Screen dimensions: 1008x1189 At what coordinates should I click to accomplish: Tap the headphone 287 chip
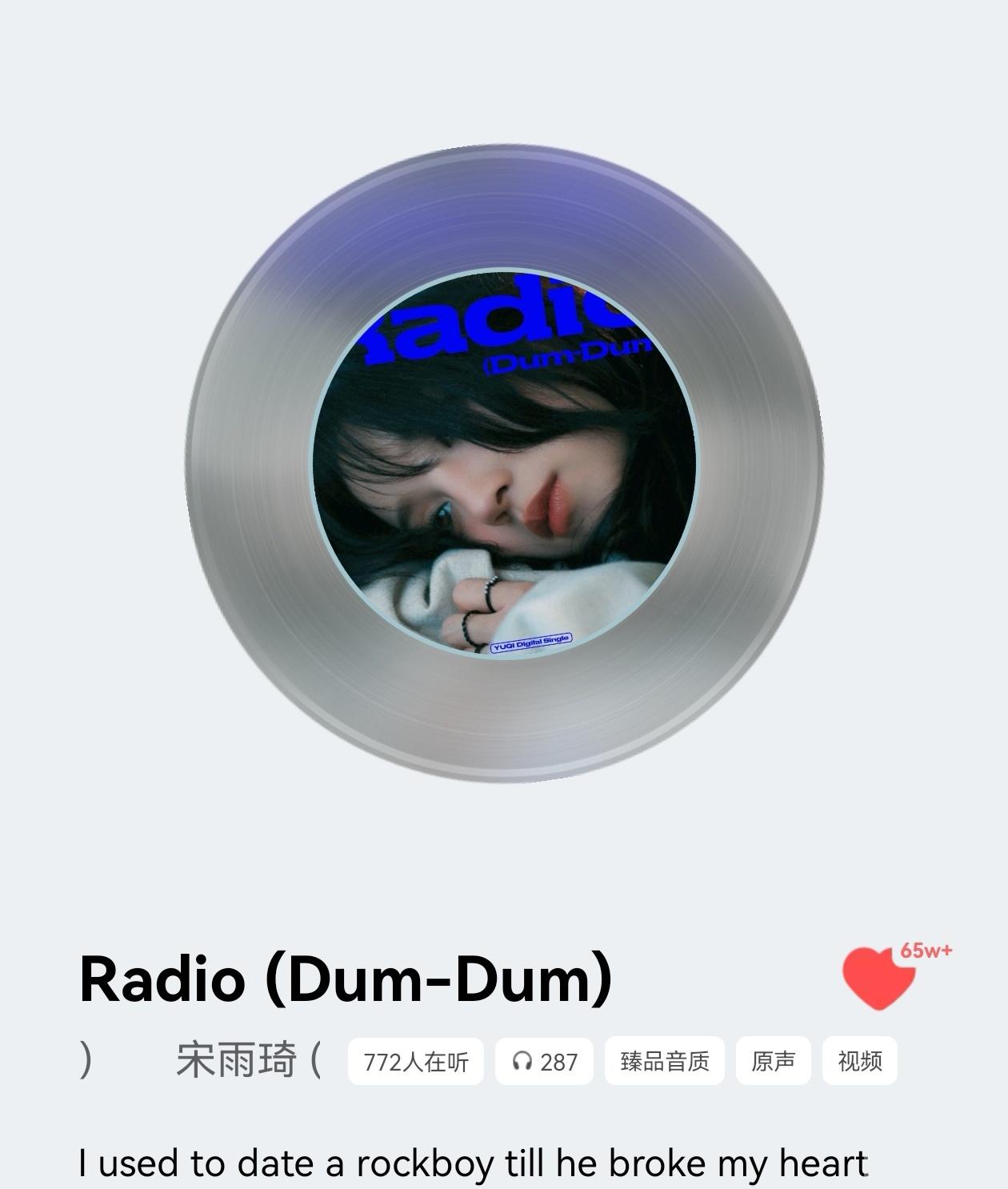coord(544,1062)
